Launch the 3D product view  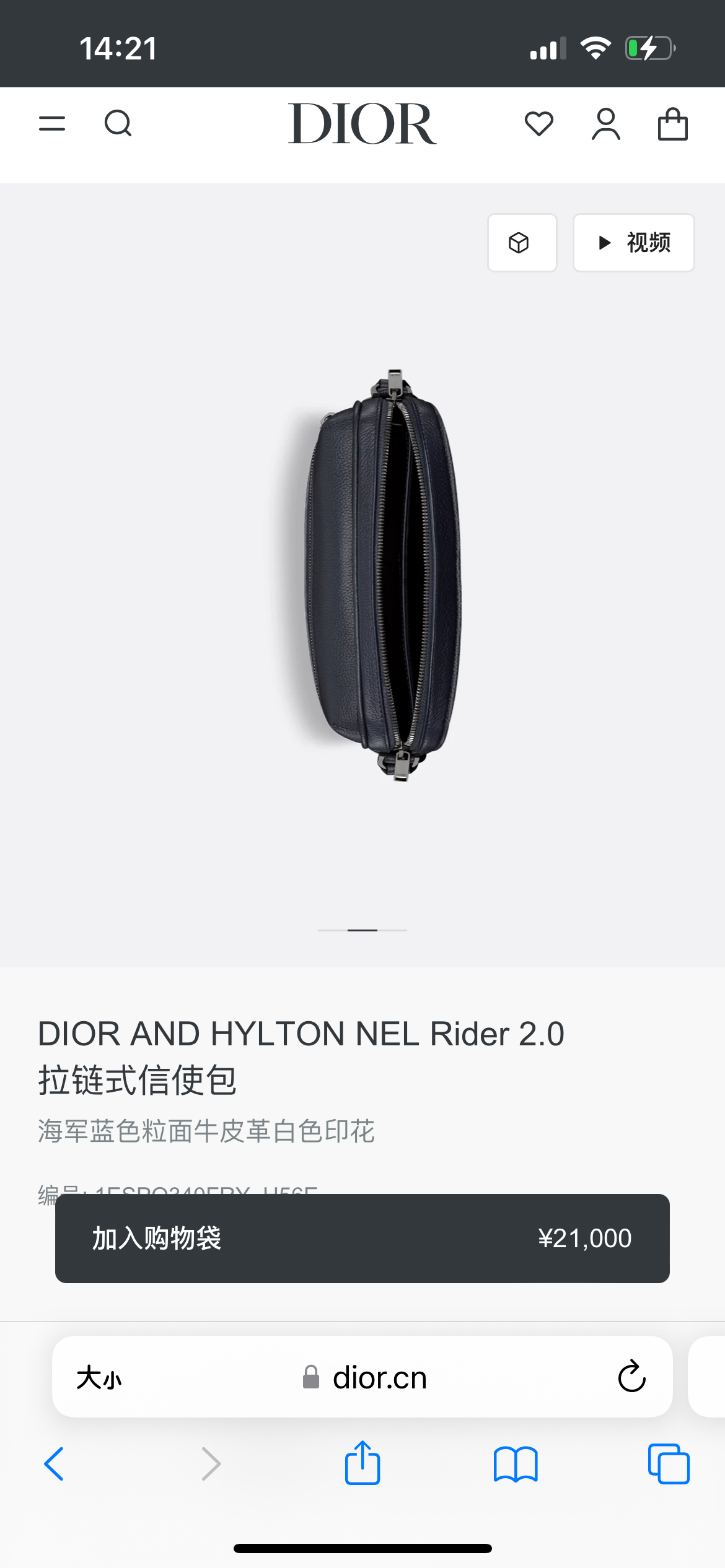[521, 243]
